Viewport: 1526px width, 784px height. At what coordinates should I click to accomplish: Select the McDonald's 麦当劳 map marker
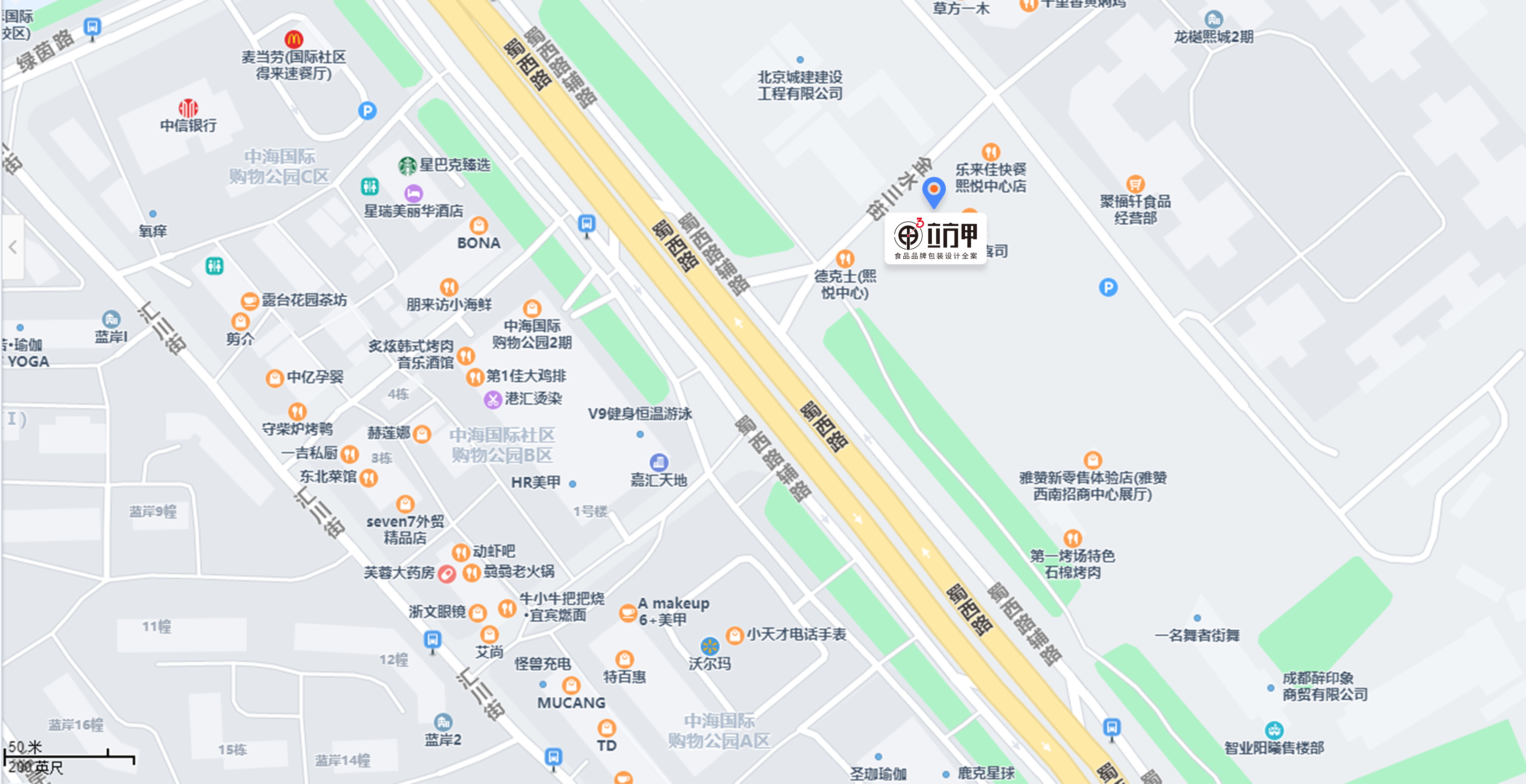point(294,40)
